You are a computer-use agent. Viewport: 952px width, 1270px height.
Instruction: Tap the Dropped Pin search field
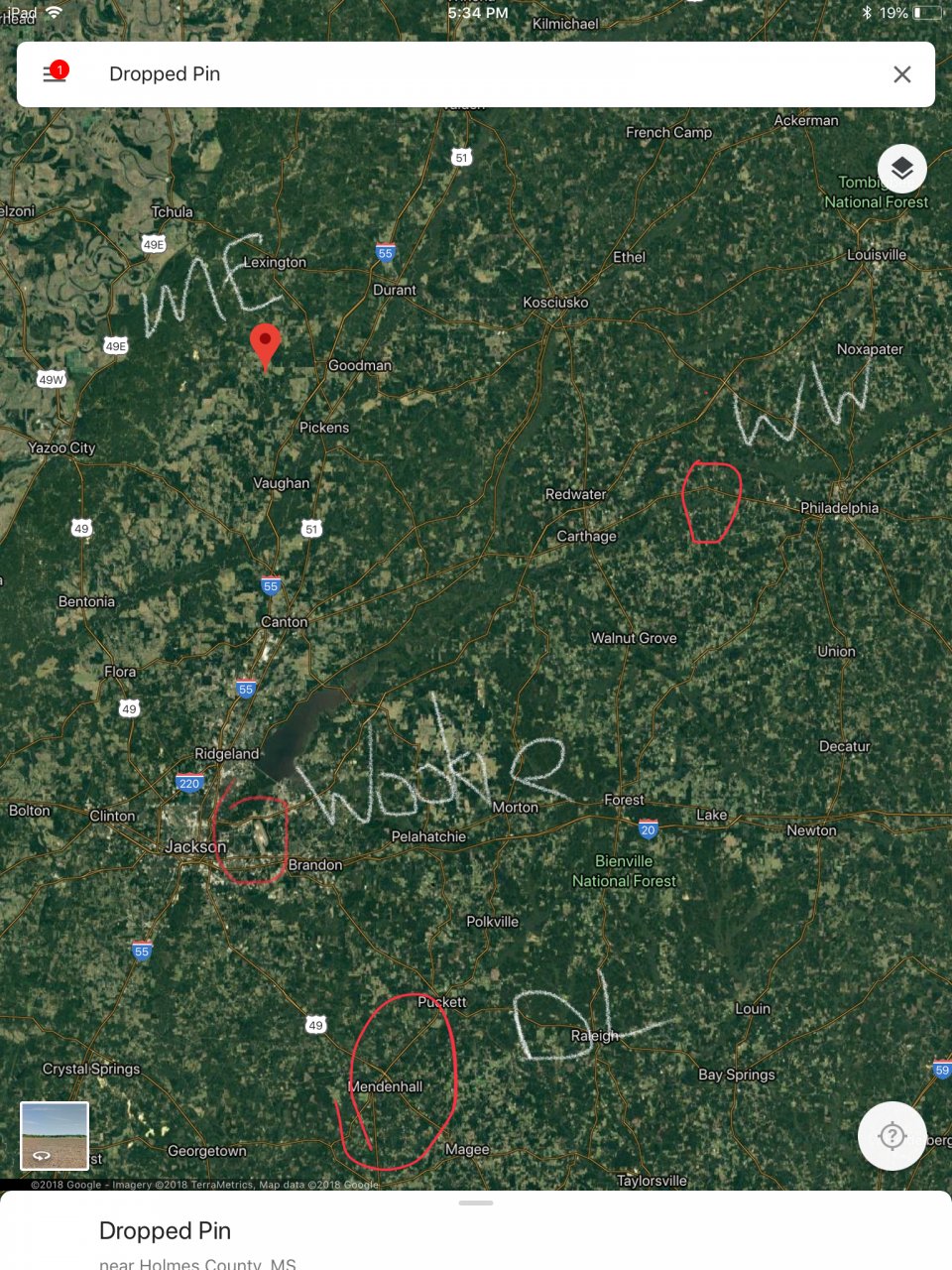(x=476, y=74)
